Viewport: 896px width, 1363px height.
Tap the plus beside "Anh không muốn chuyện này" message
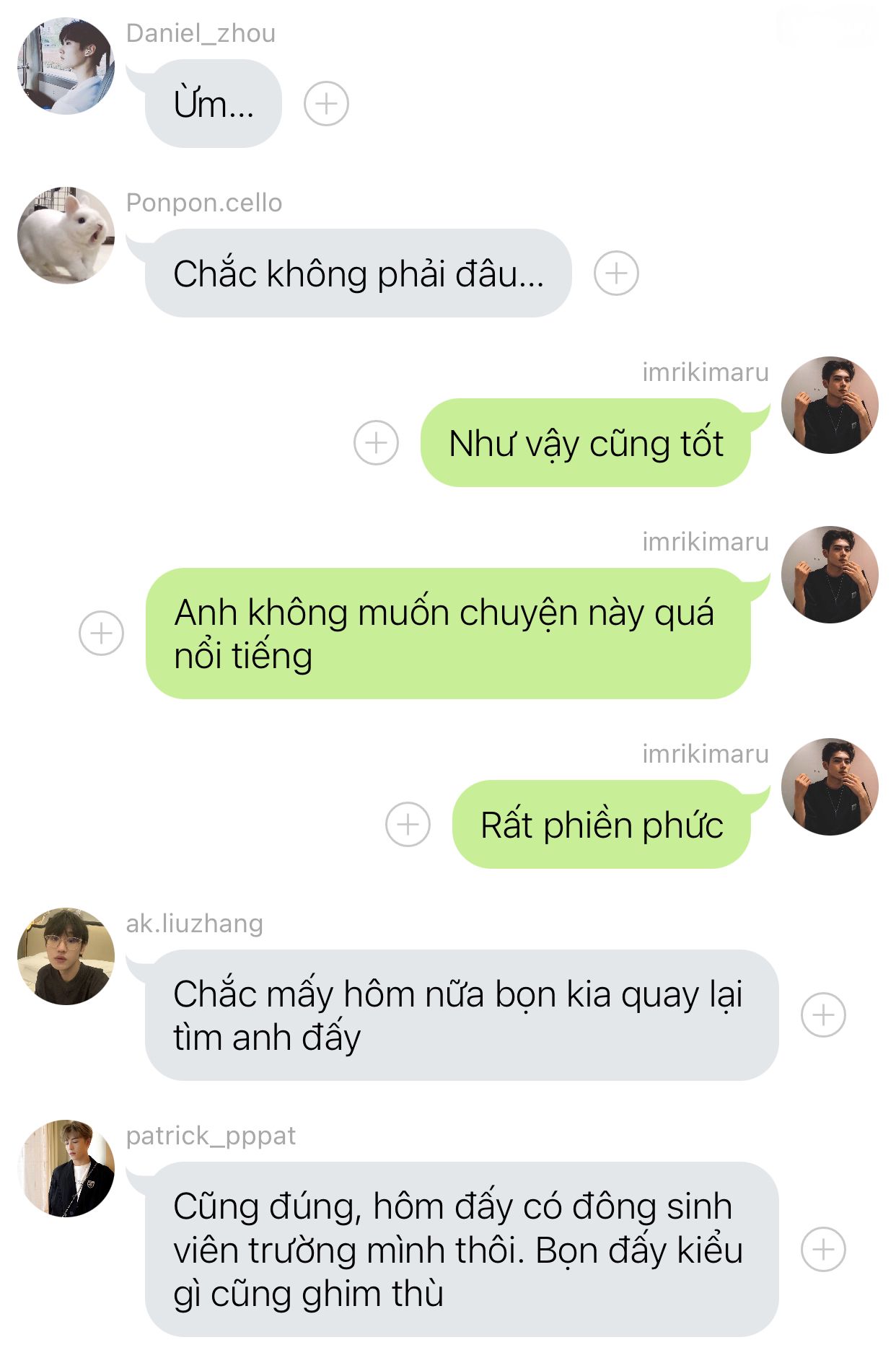coord(101,633)
